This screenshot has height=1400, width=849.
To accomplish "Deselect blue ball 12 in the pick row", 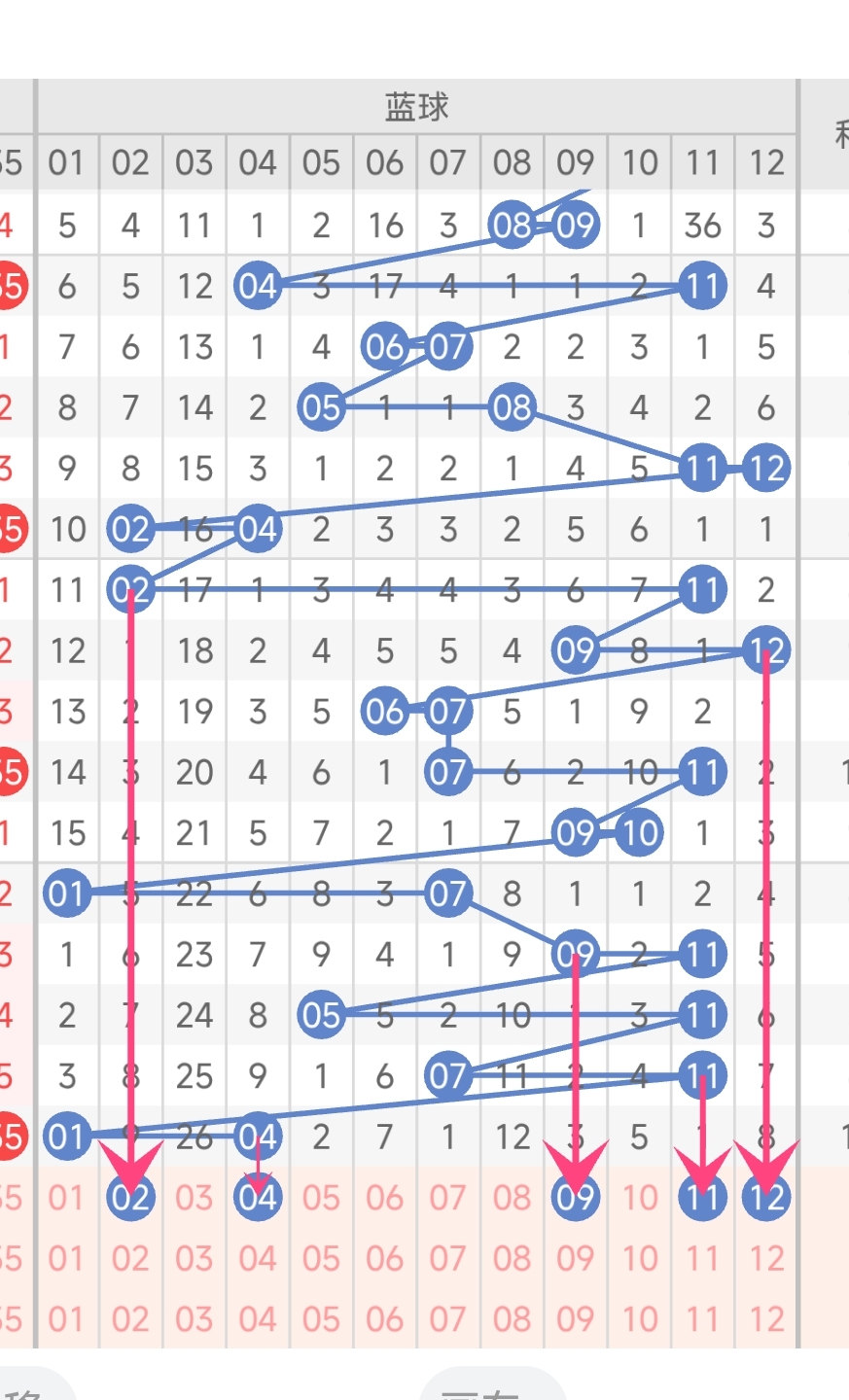I will [766, 1198].
